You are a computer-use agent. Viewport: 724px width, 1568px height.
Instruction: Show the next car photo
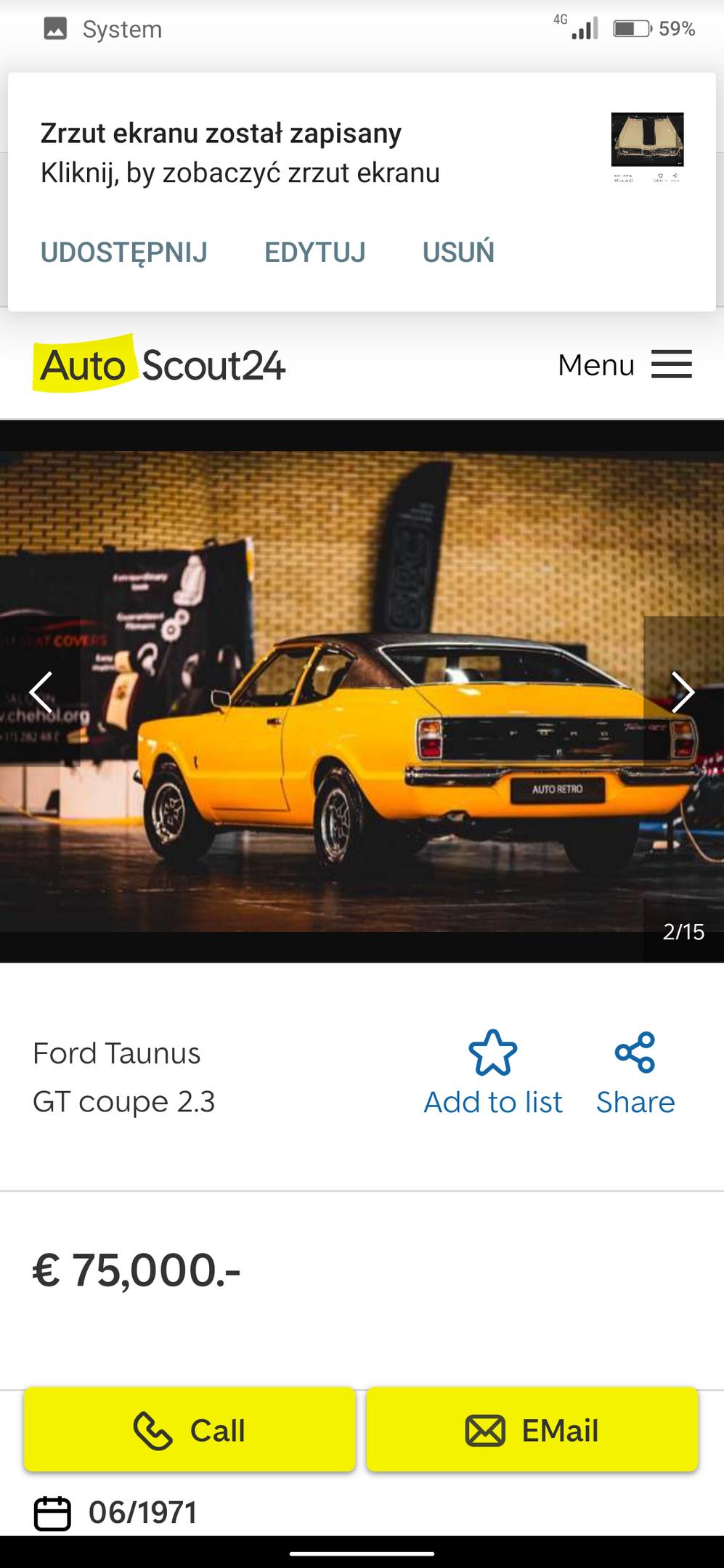tap(682, 692)
